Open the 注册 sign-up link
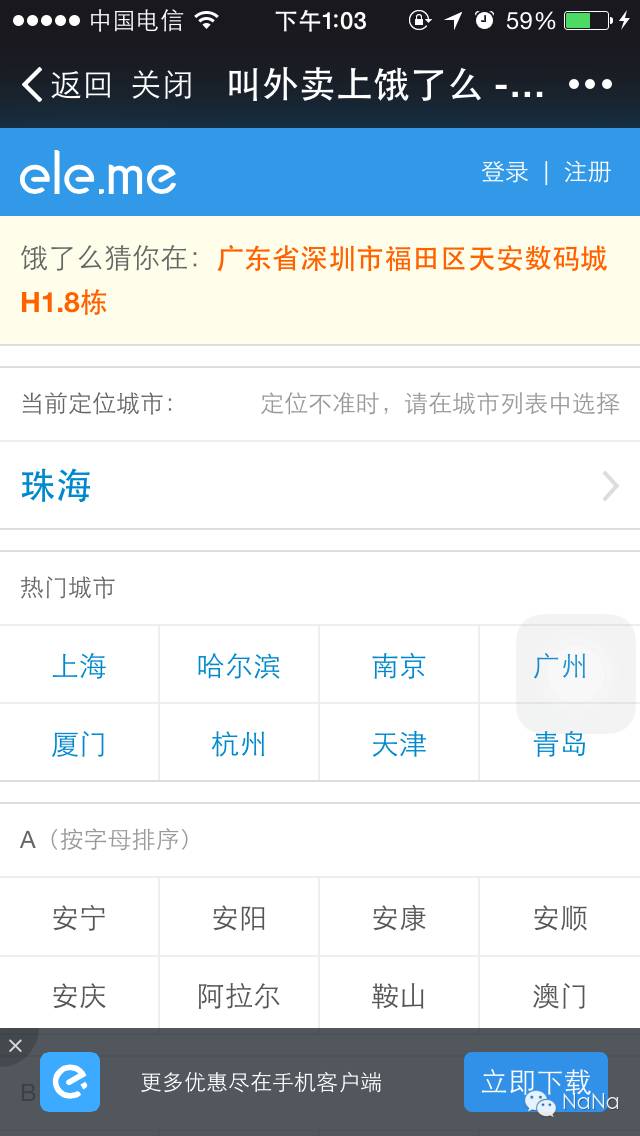 [x=588, y=172]
